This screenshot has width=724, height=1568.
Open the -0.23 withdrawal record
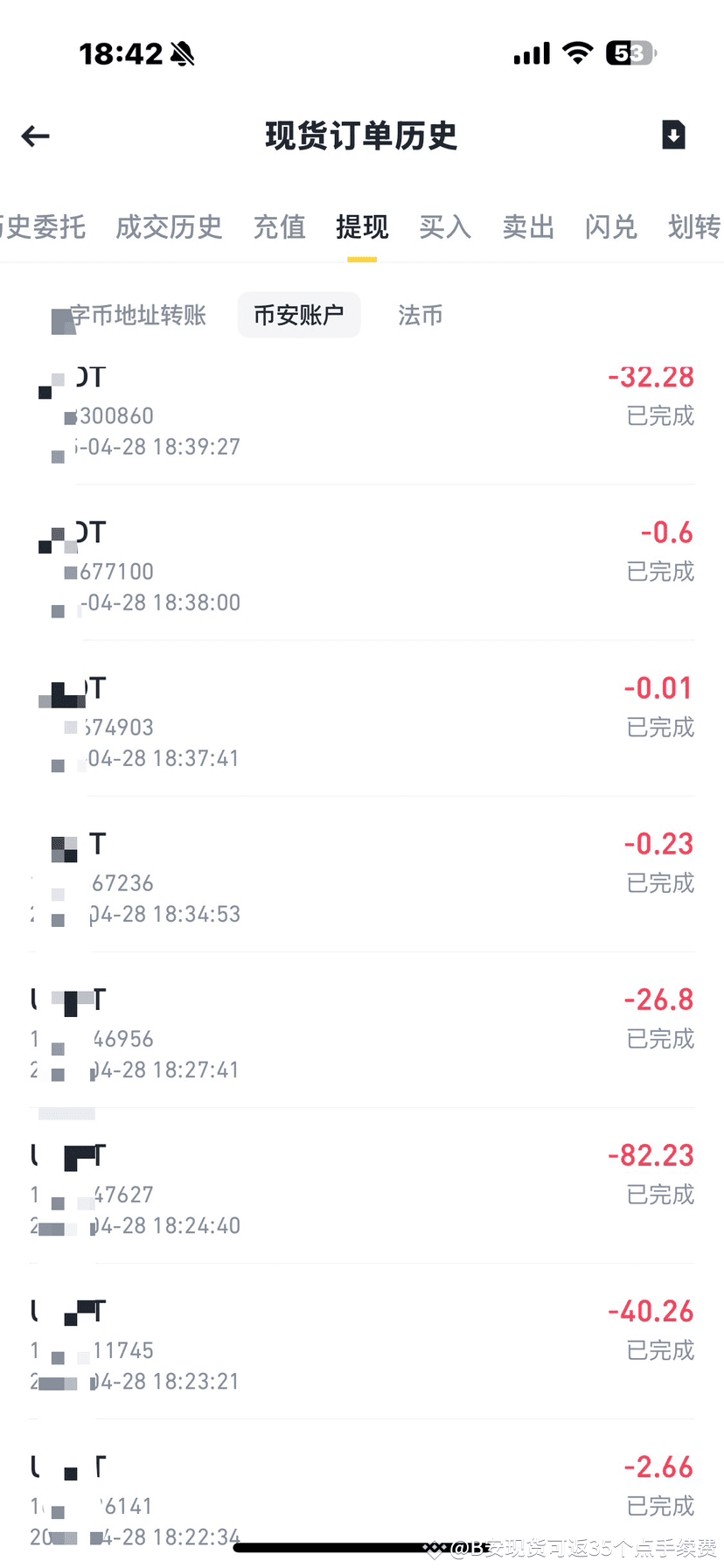coord(362,875)
